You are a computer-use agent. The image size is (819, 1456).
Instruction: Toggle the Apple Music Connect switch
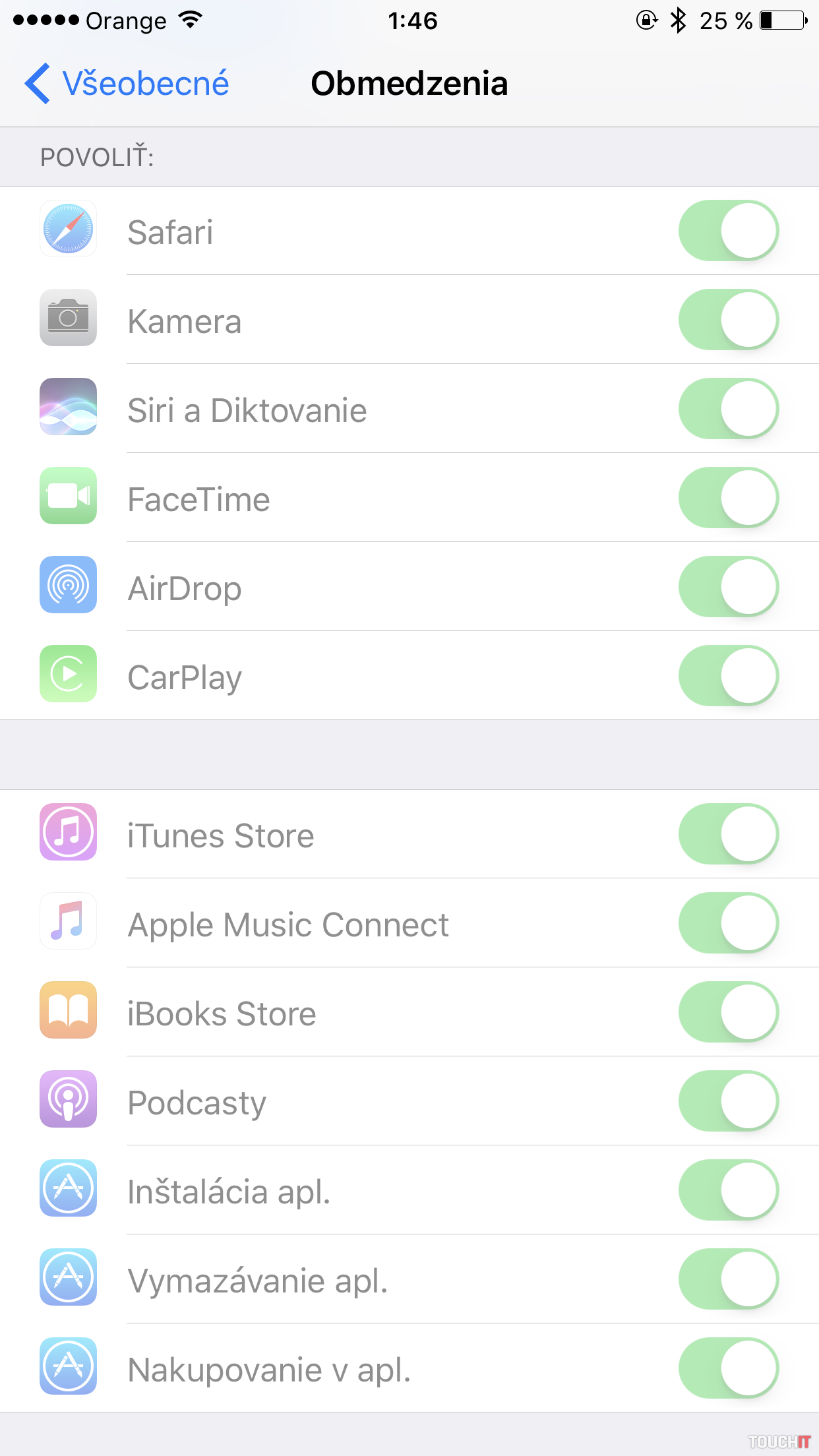point(728,923)
